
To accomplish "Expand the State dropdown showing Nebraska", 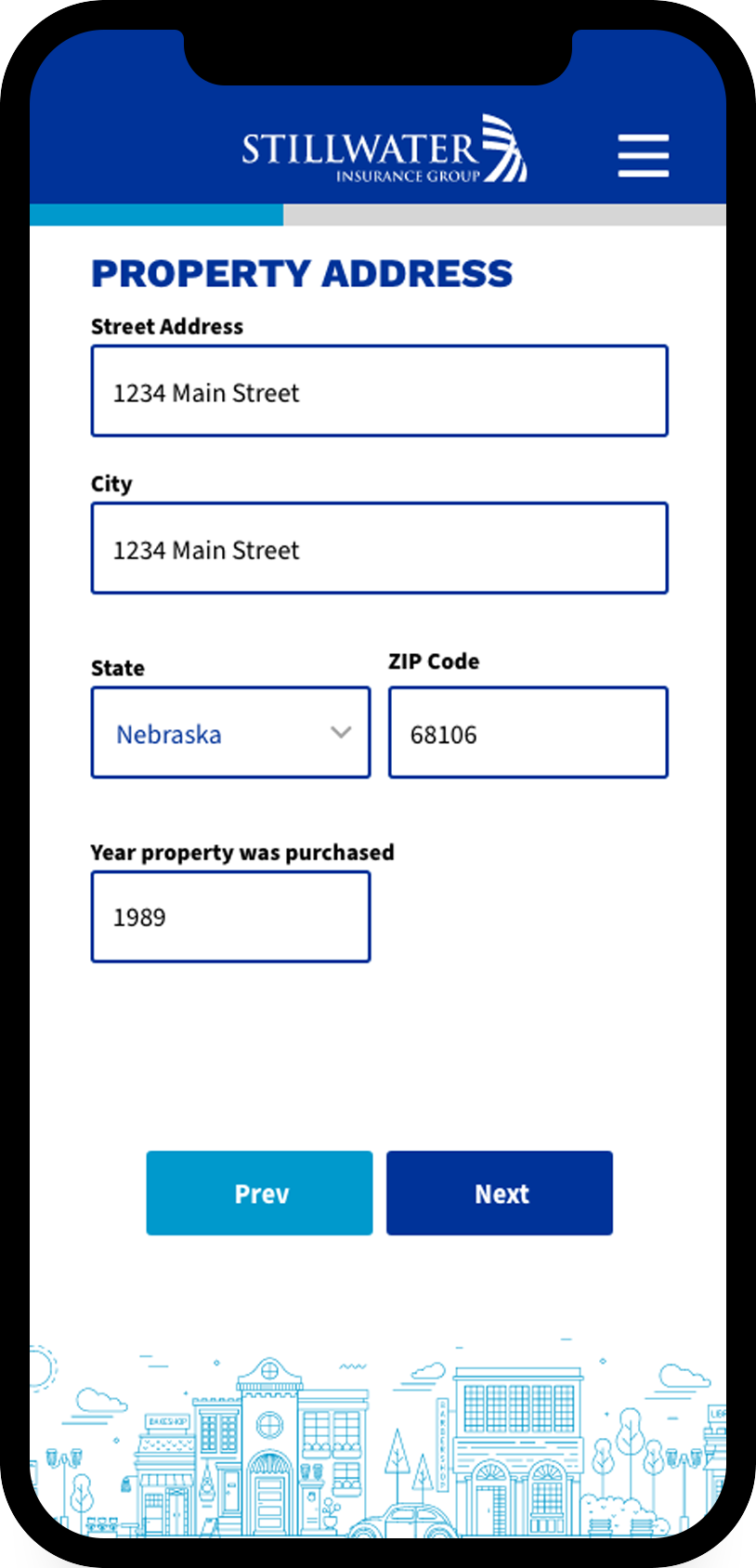I will pyautogui.click(x=230, y=732).
